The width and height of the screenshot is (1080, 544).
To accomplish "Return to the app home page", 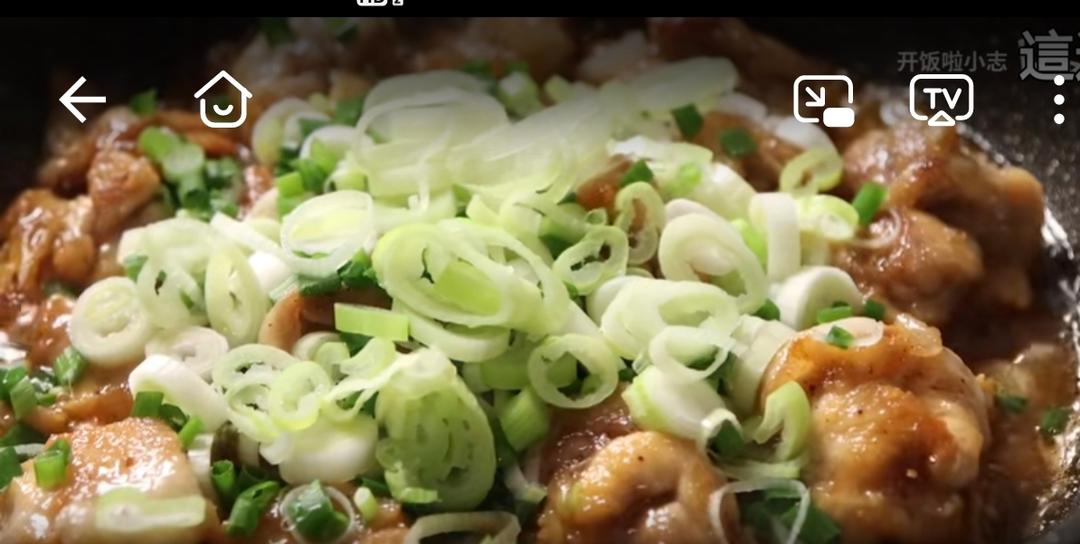I will coord(222,100).
